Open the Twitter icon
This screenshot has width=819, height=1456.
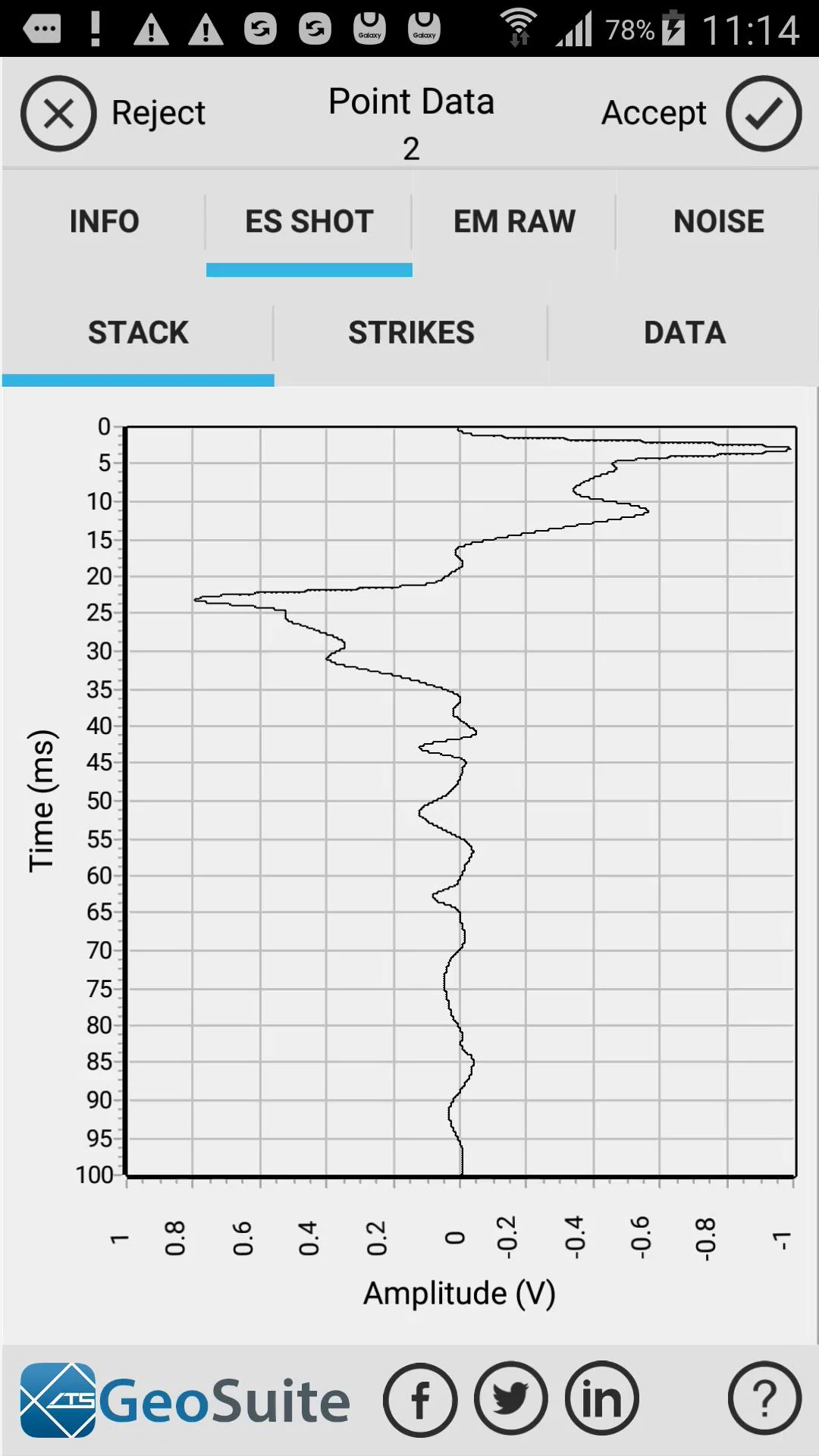tap(511, 1399)
